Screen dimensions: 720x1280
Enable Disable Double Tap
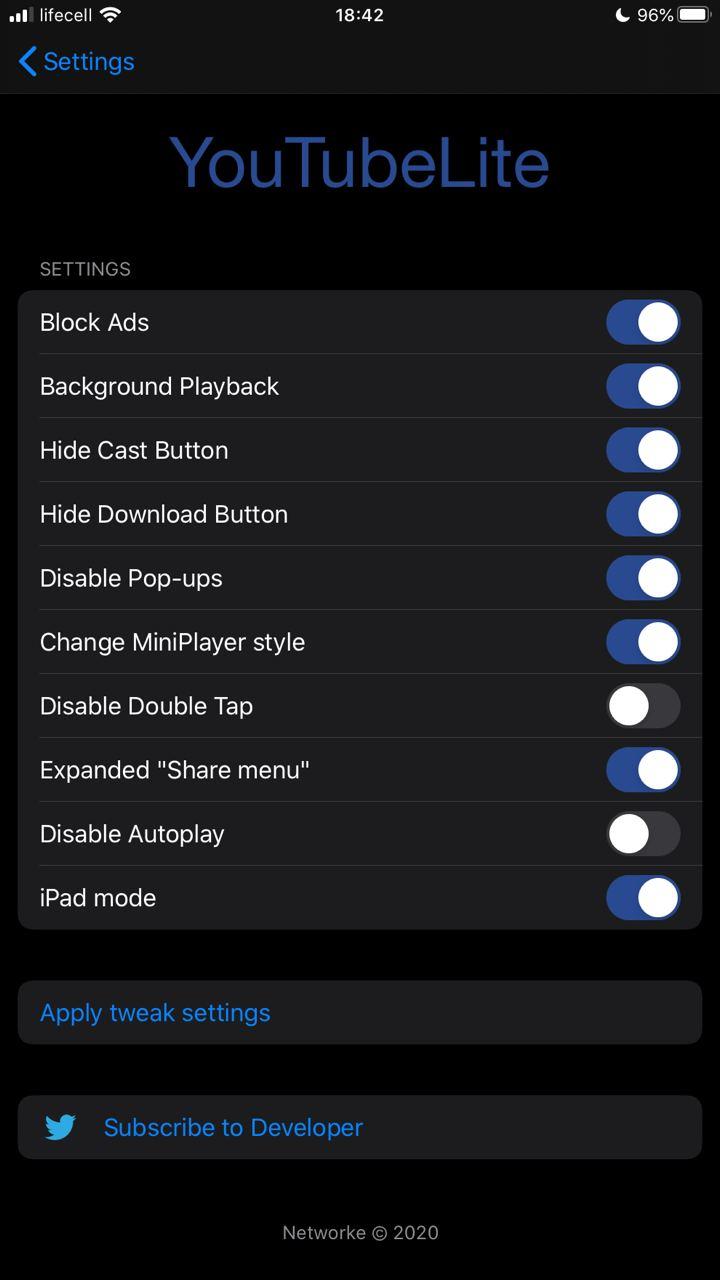(x=643, y=706)
